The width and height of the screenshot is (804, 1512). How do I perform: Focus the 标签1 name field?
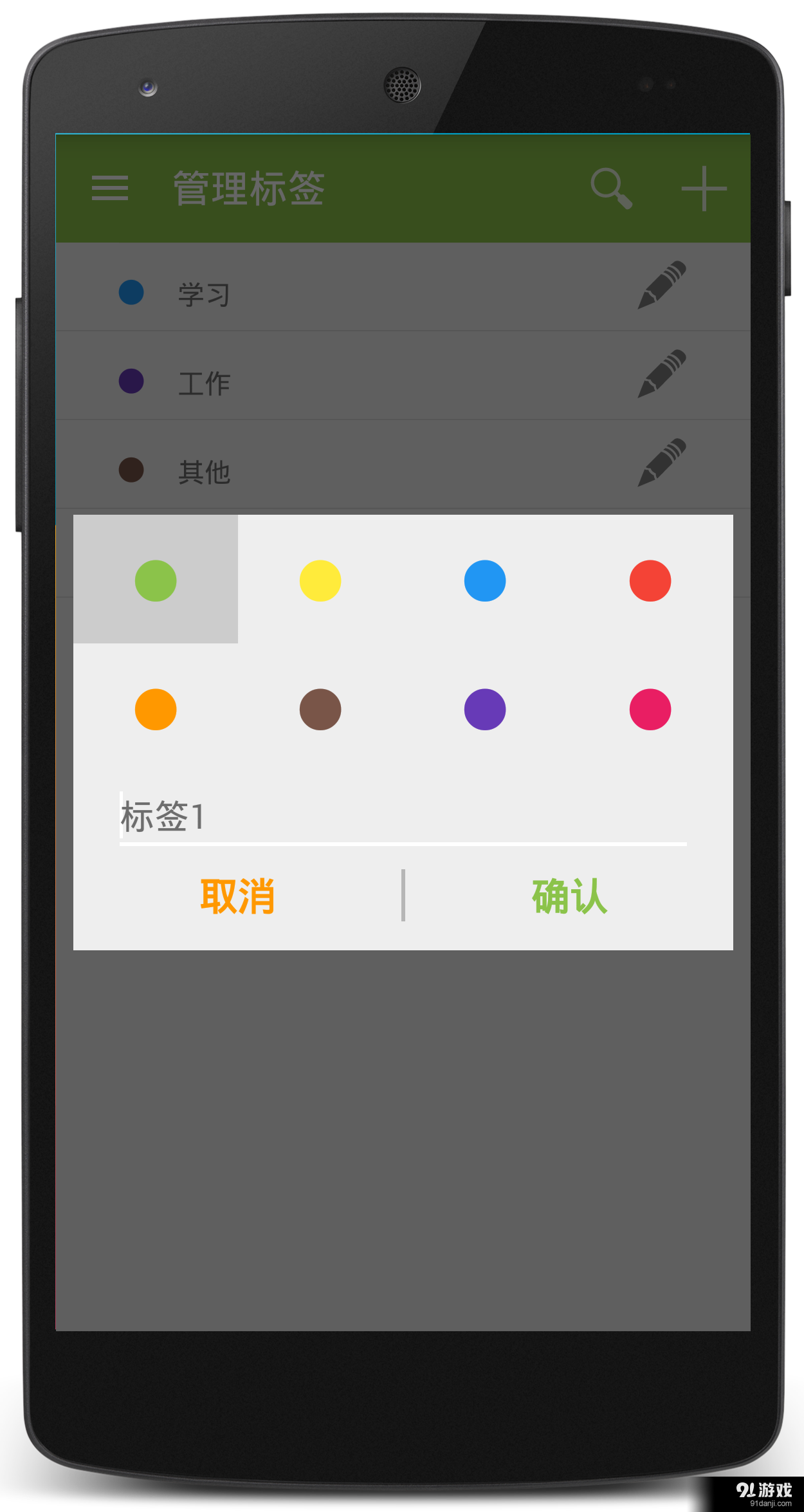(403, 817)
